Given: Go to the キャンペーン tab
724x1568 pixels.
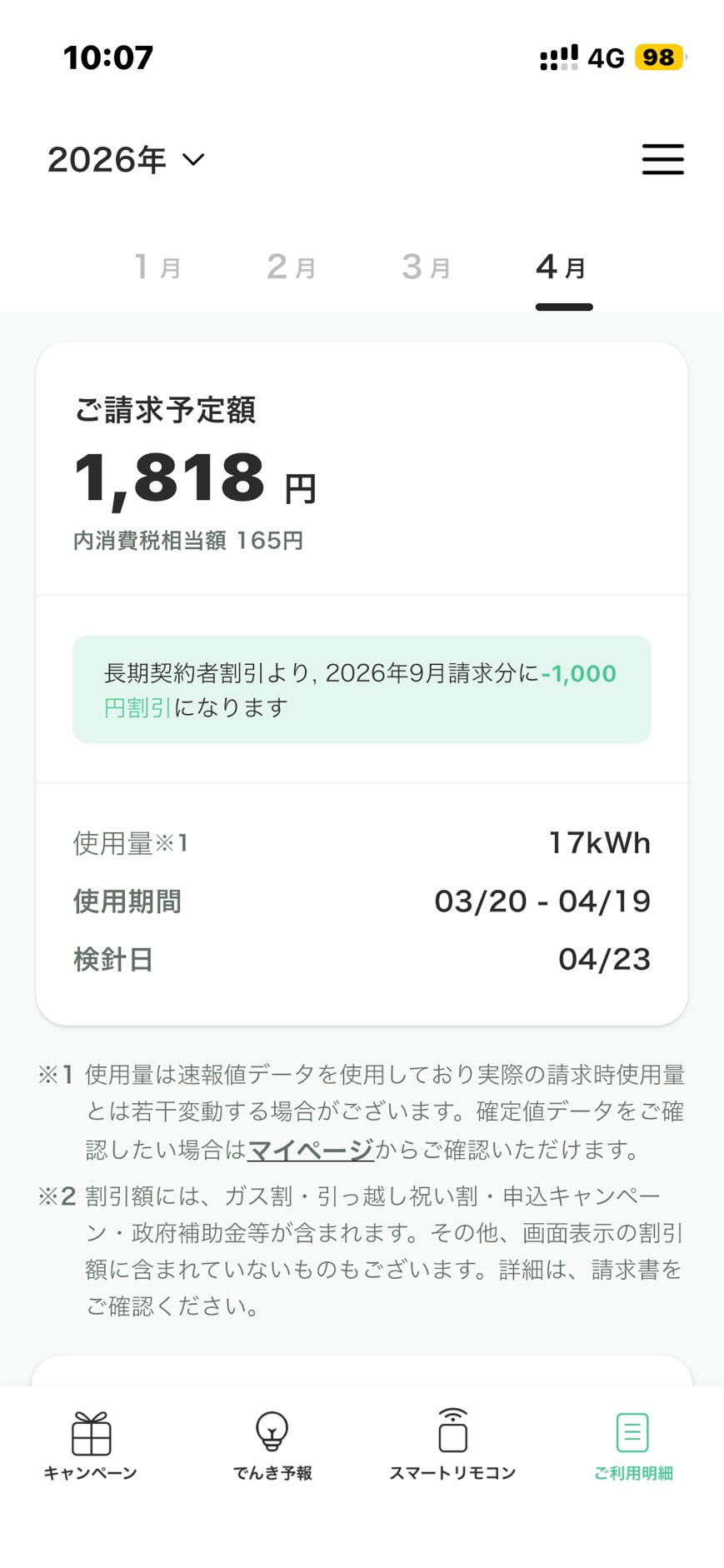Looking at the screenshot, I should click(x=91, y=1446).
